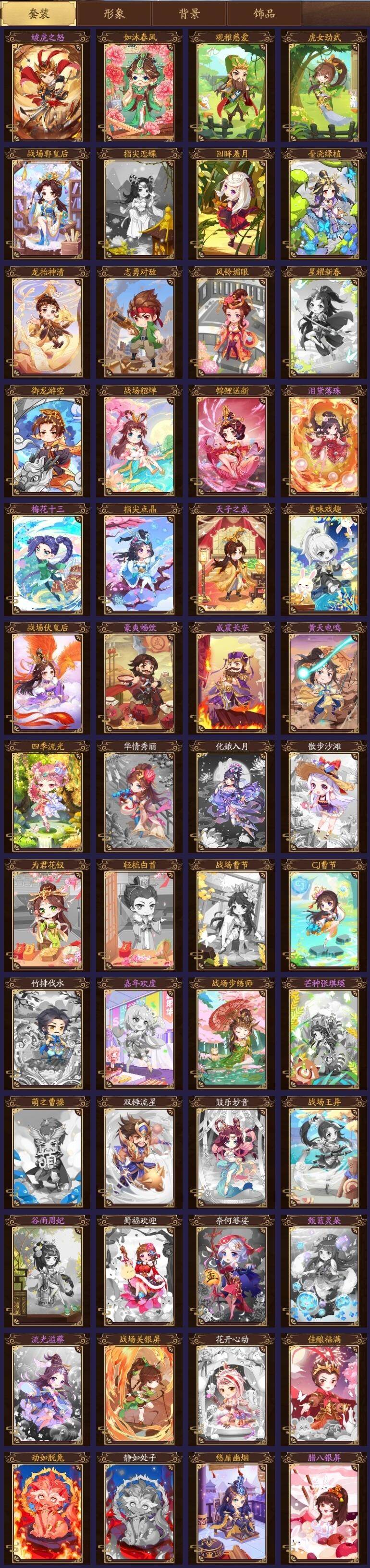Switch to the 形象 tab
This screenshot has height=1568, width=370.
click(x=114, y=13)
